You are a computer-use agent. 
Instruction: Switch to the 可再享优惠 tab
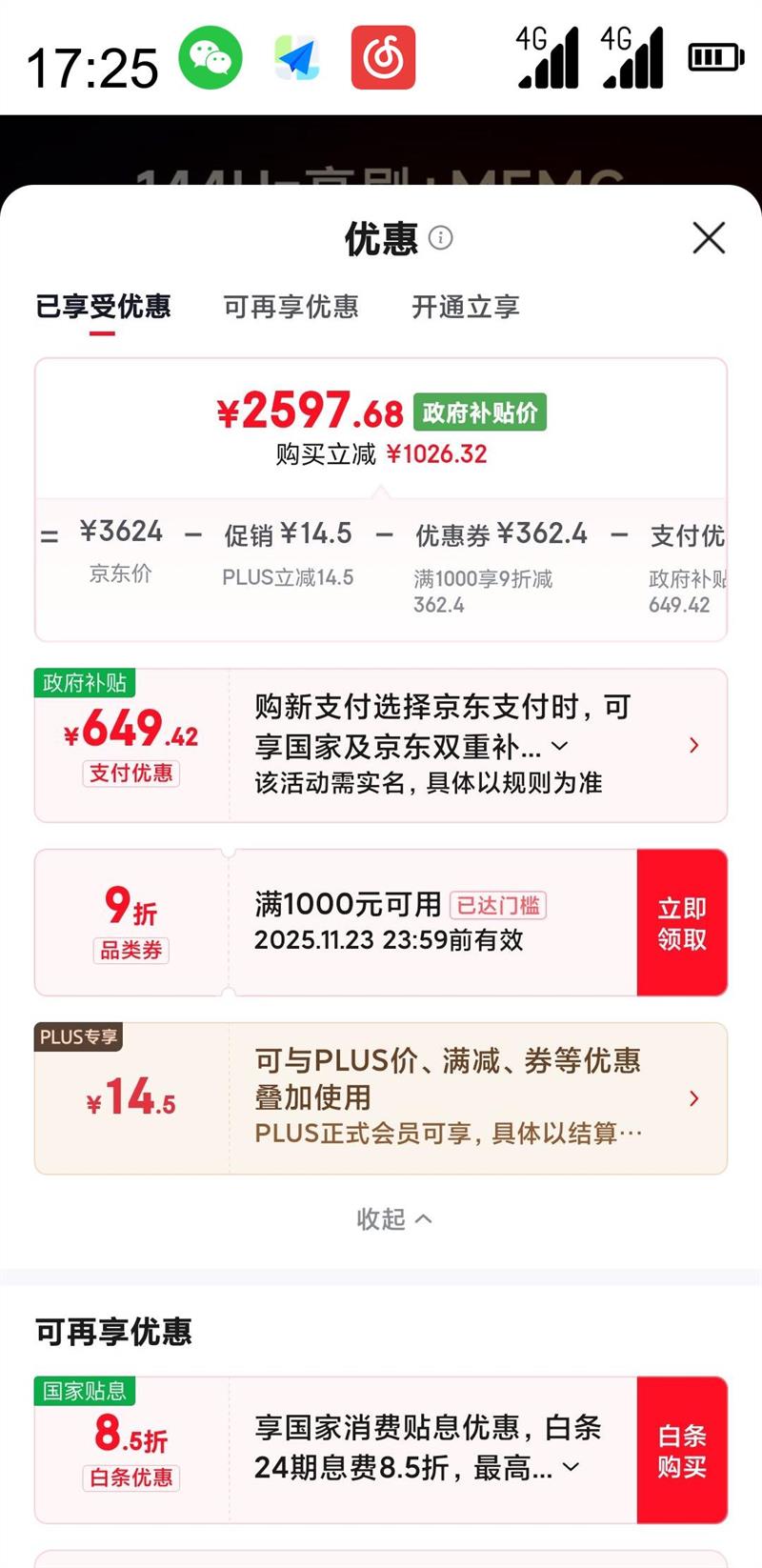pos(291,308)
